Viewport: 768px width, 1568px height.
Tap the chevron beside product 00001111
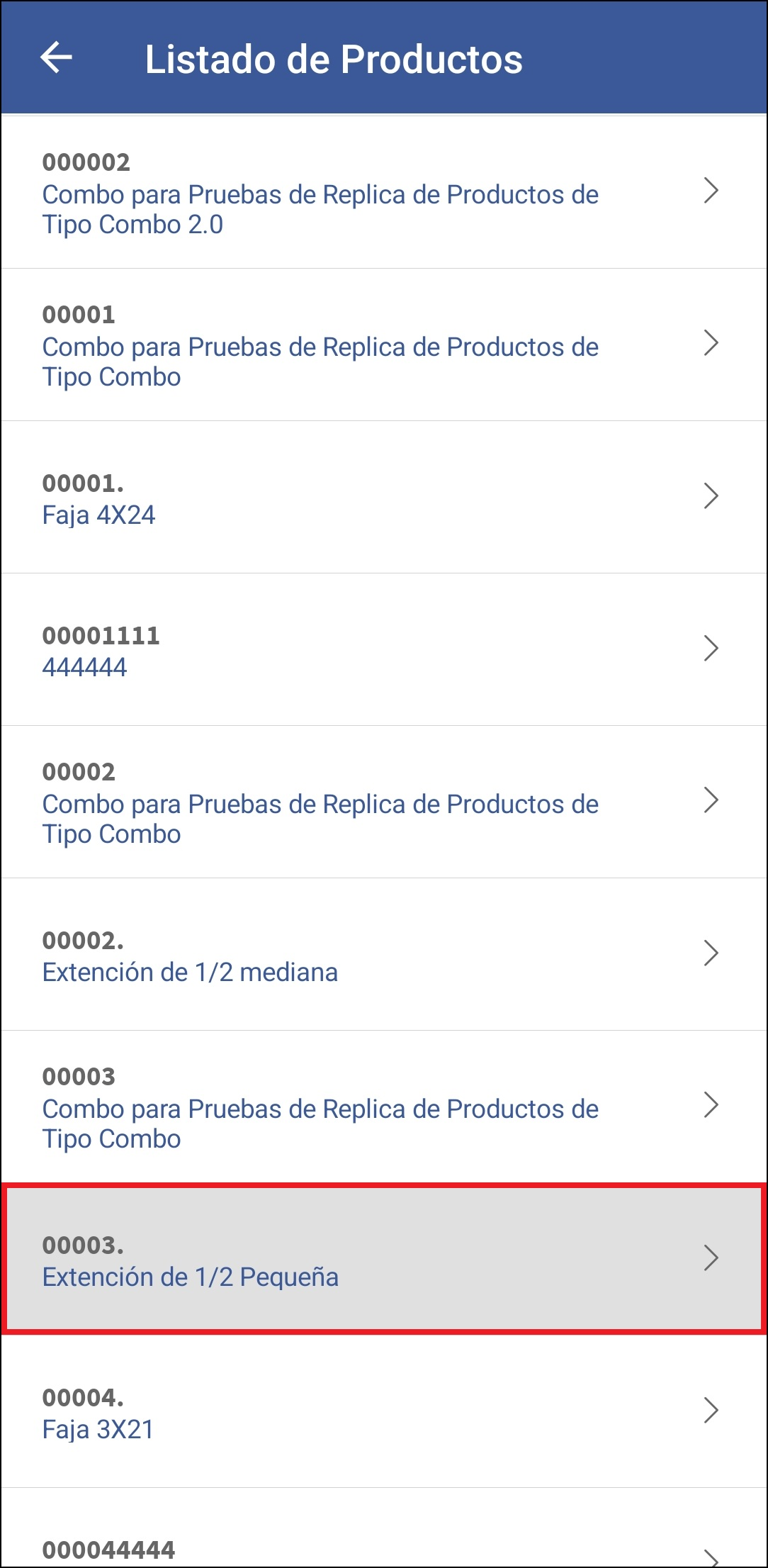(712, 648)
